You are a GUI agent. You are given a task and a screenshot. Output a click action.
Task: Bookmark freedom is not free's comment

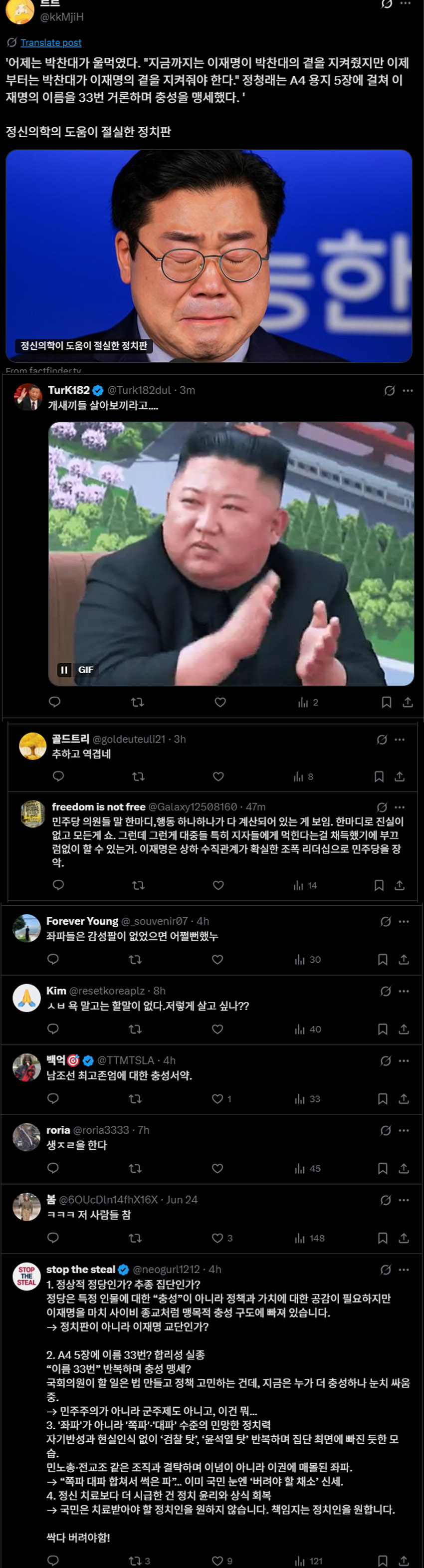[379, 885]
